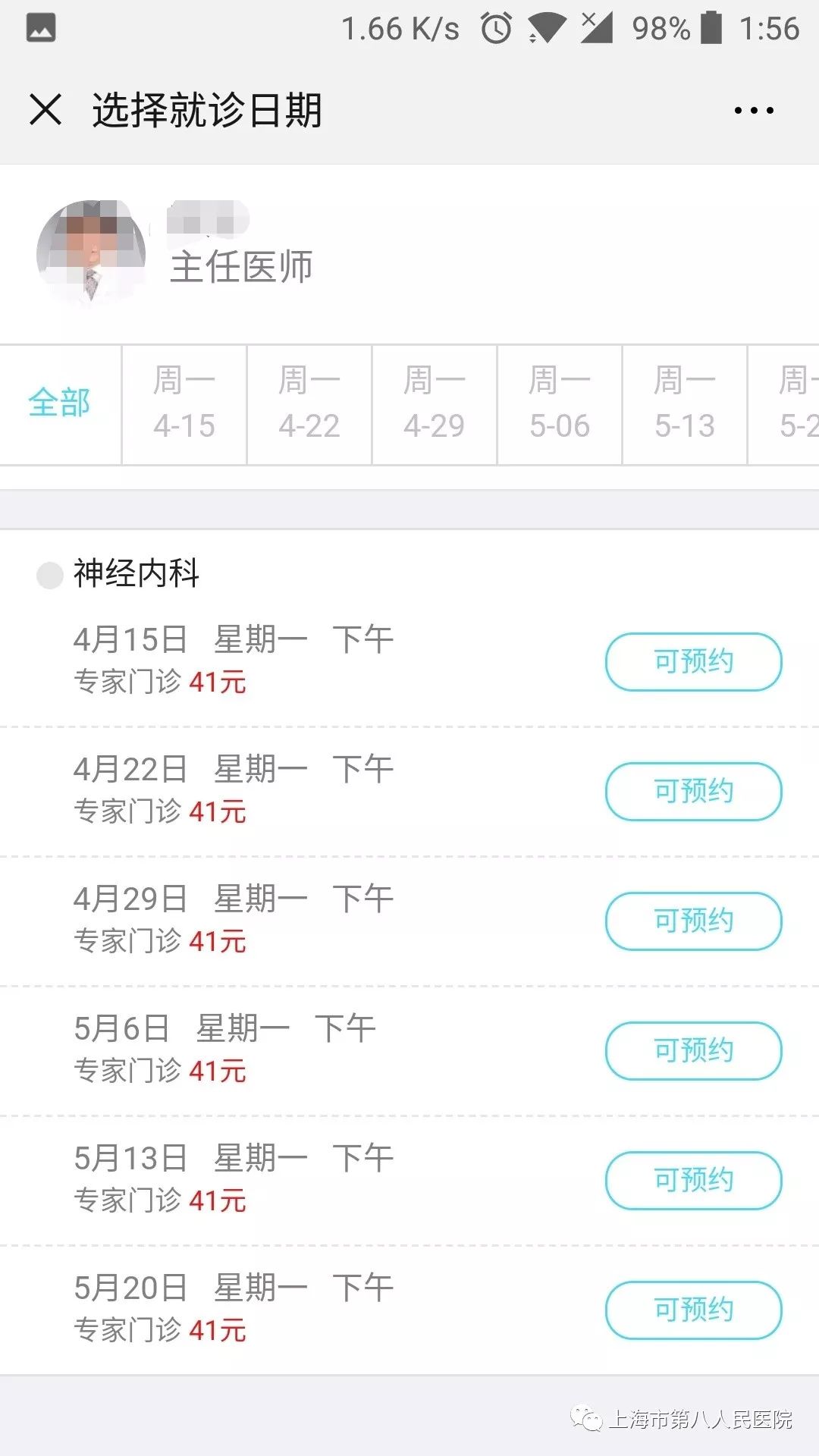This screenshot has width=819, height=1456.
Task: Close the 选择就诊日期 page
Action: coord(45,109)
